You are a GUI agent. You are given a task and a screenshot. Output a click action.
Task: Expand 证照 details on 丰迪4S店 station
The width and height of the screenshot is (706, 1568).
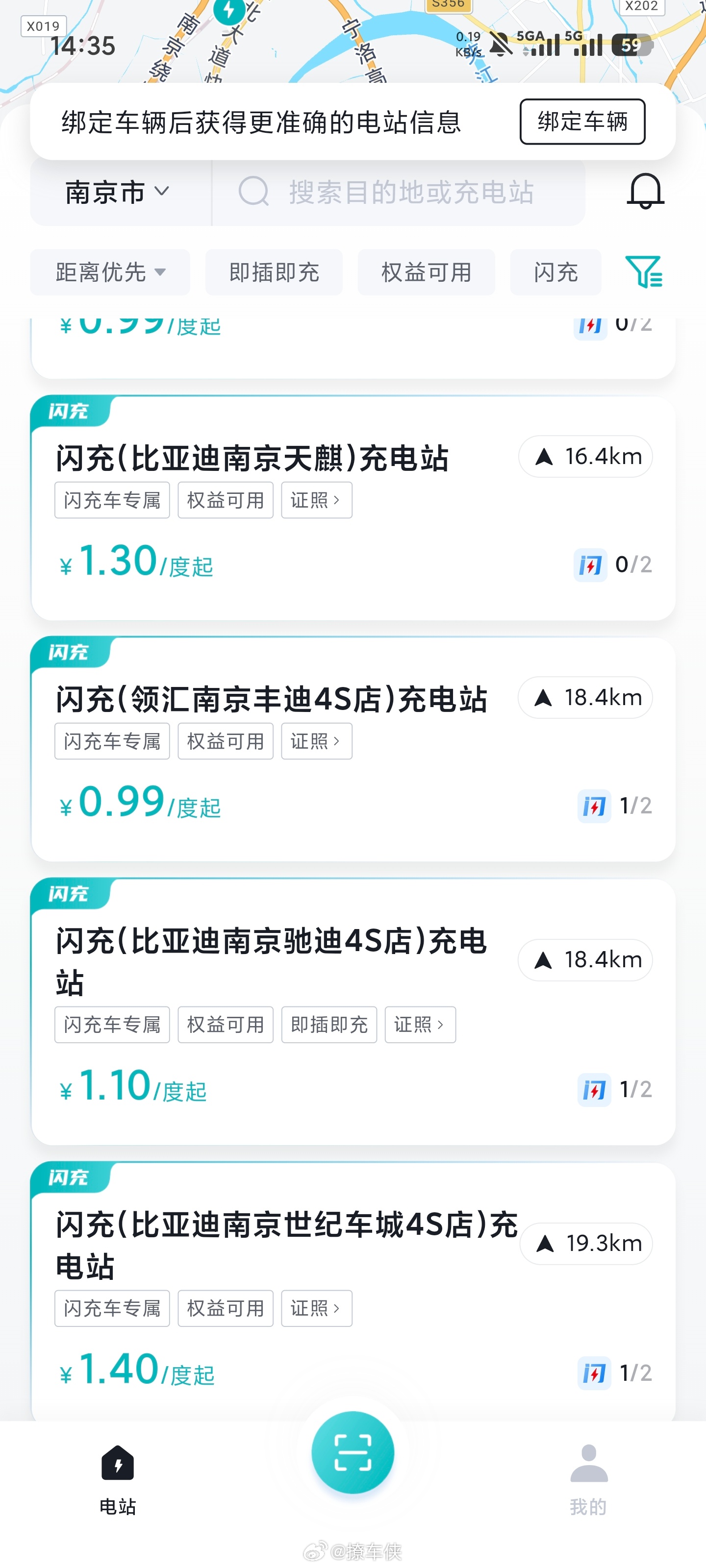pos(316,741)
